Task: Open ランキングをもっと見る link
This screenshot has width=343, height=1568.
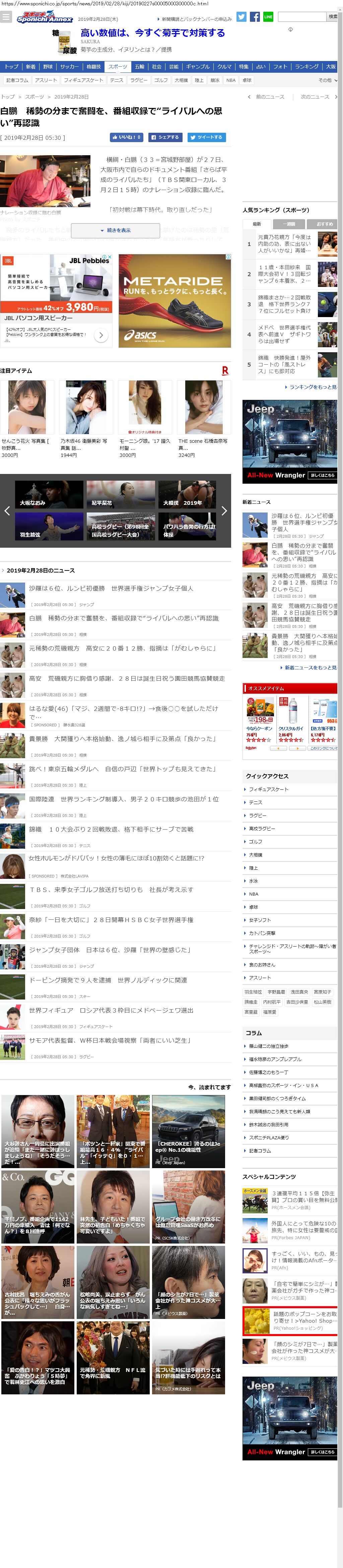Action: coord(311,387)
